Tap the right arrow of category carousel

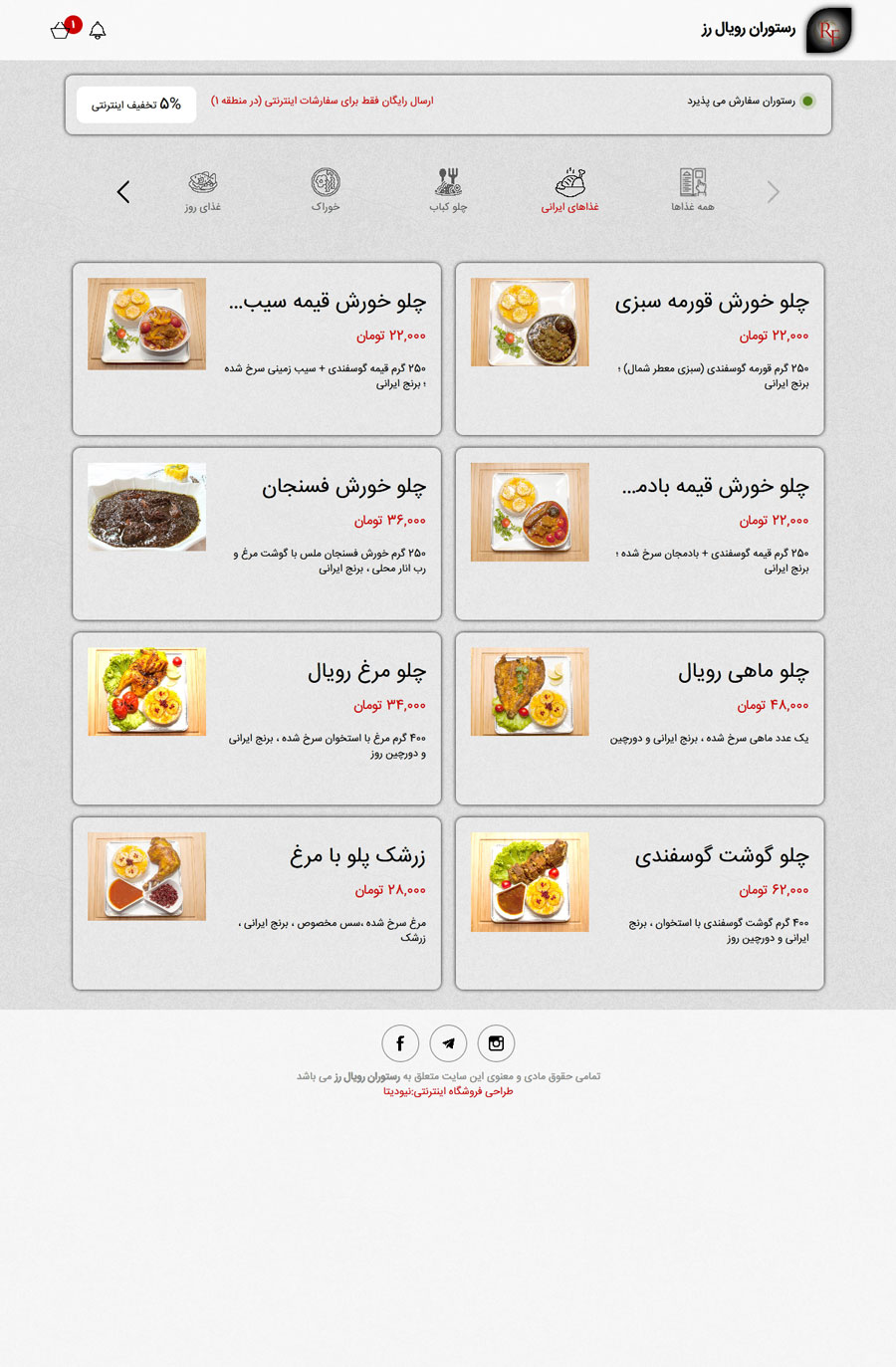pyautogui.click(x=774, y=192)
